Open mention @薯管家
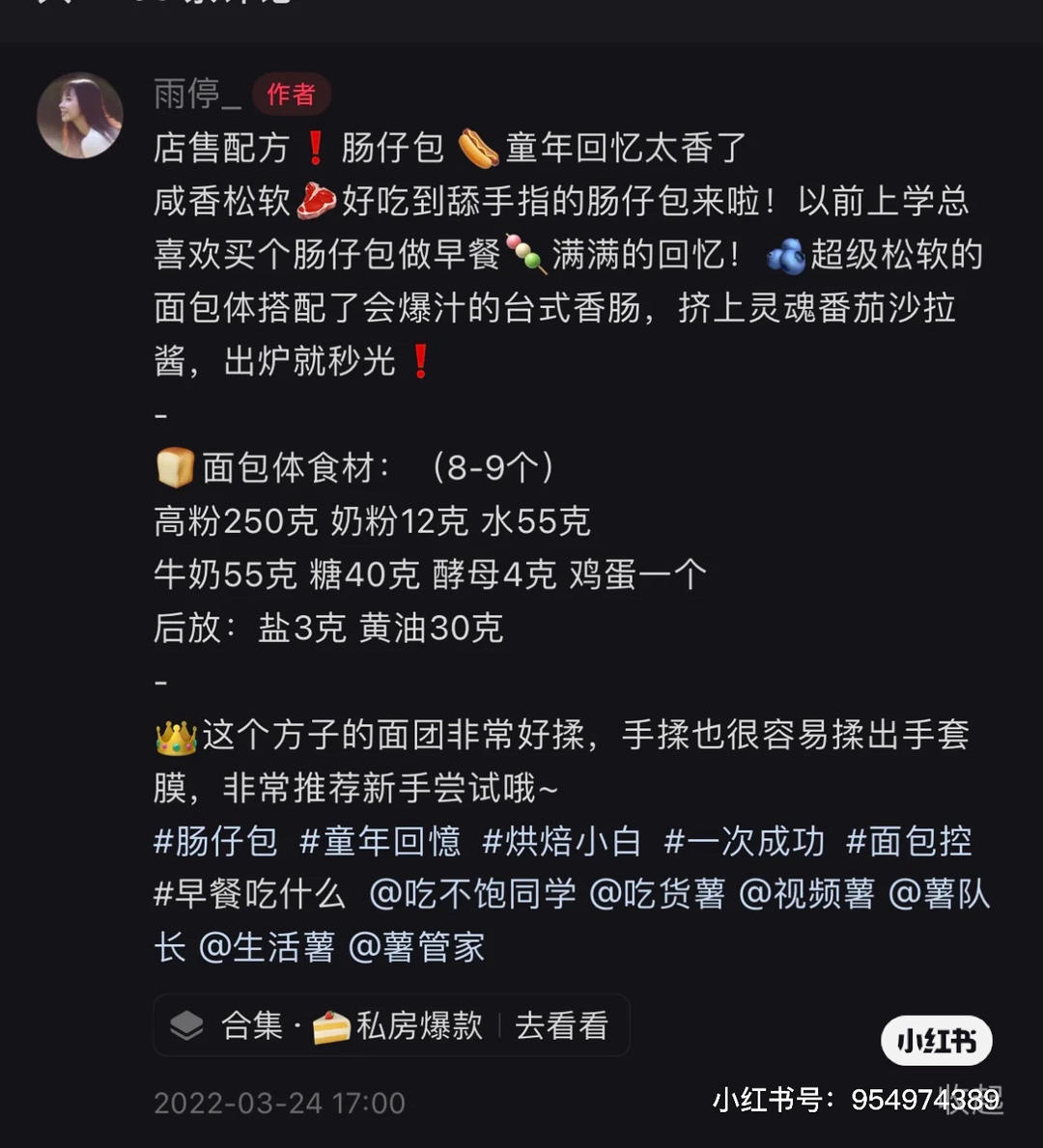Viewport: 1043px width, 1148px height. (x=416, y=947)
